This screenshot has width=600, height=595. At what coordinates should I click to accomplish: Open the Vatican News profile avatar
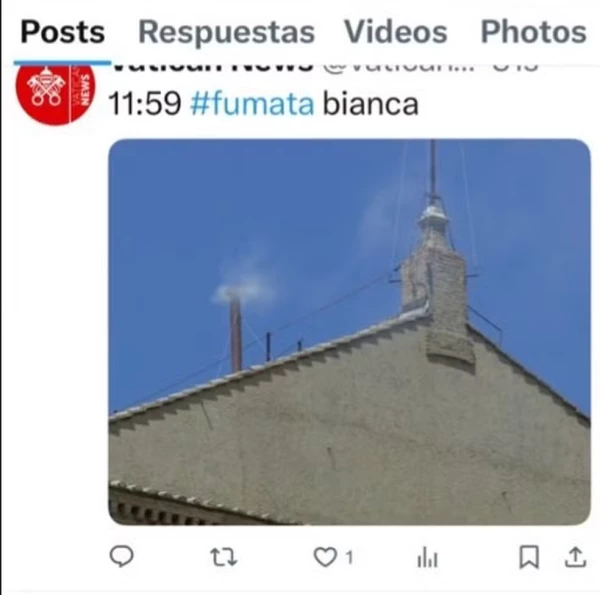click(x=55, y=92)
